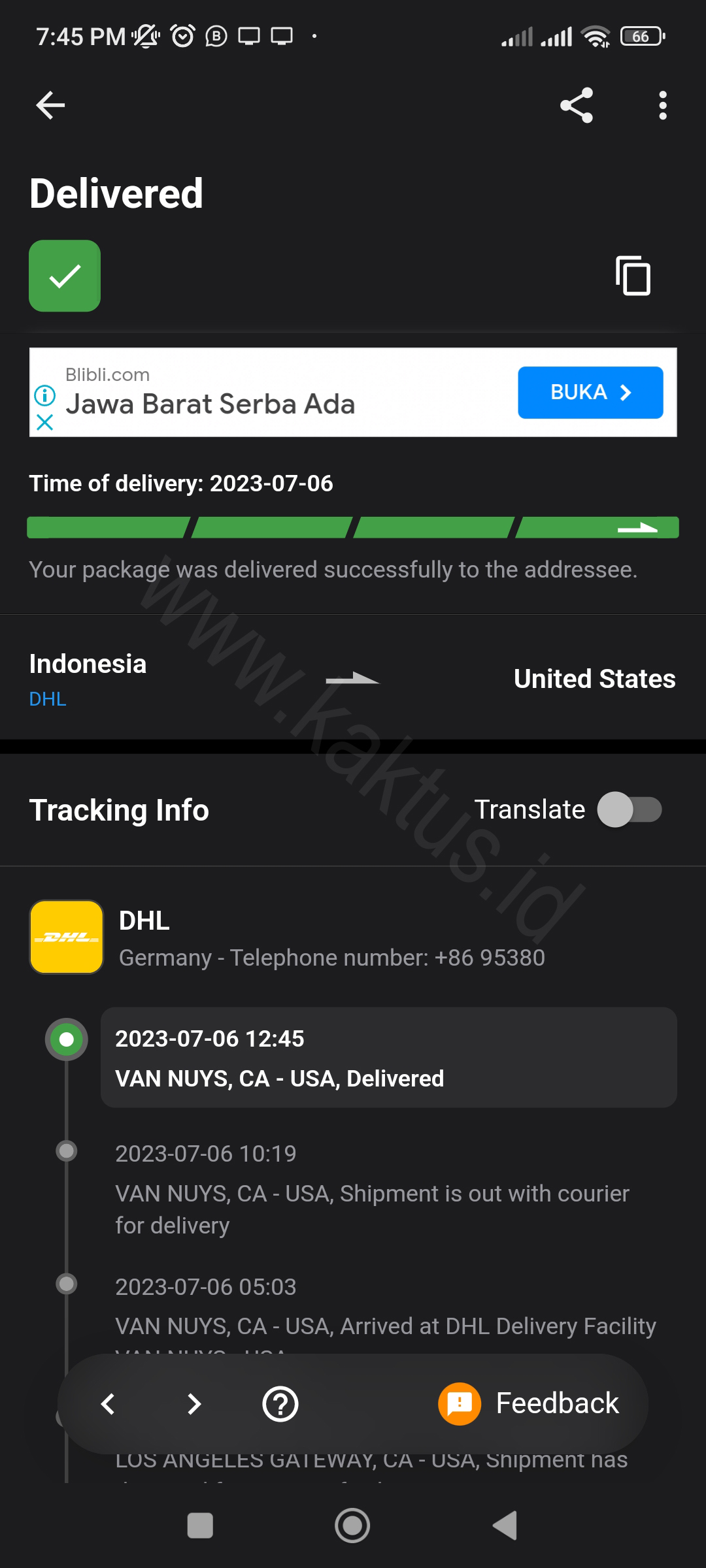Enable the Translate switch
The image size is (706, 1568).
[x=629, y=809]
